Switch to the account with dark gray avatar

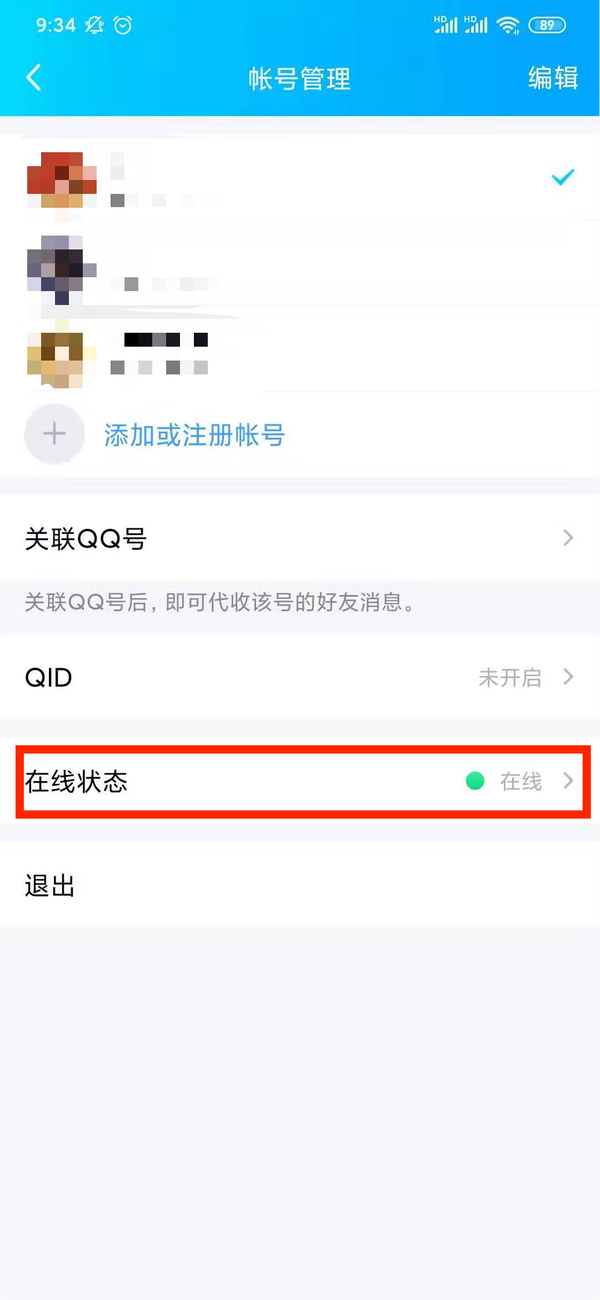[x=300, y=268]
